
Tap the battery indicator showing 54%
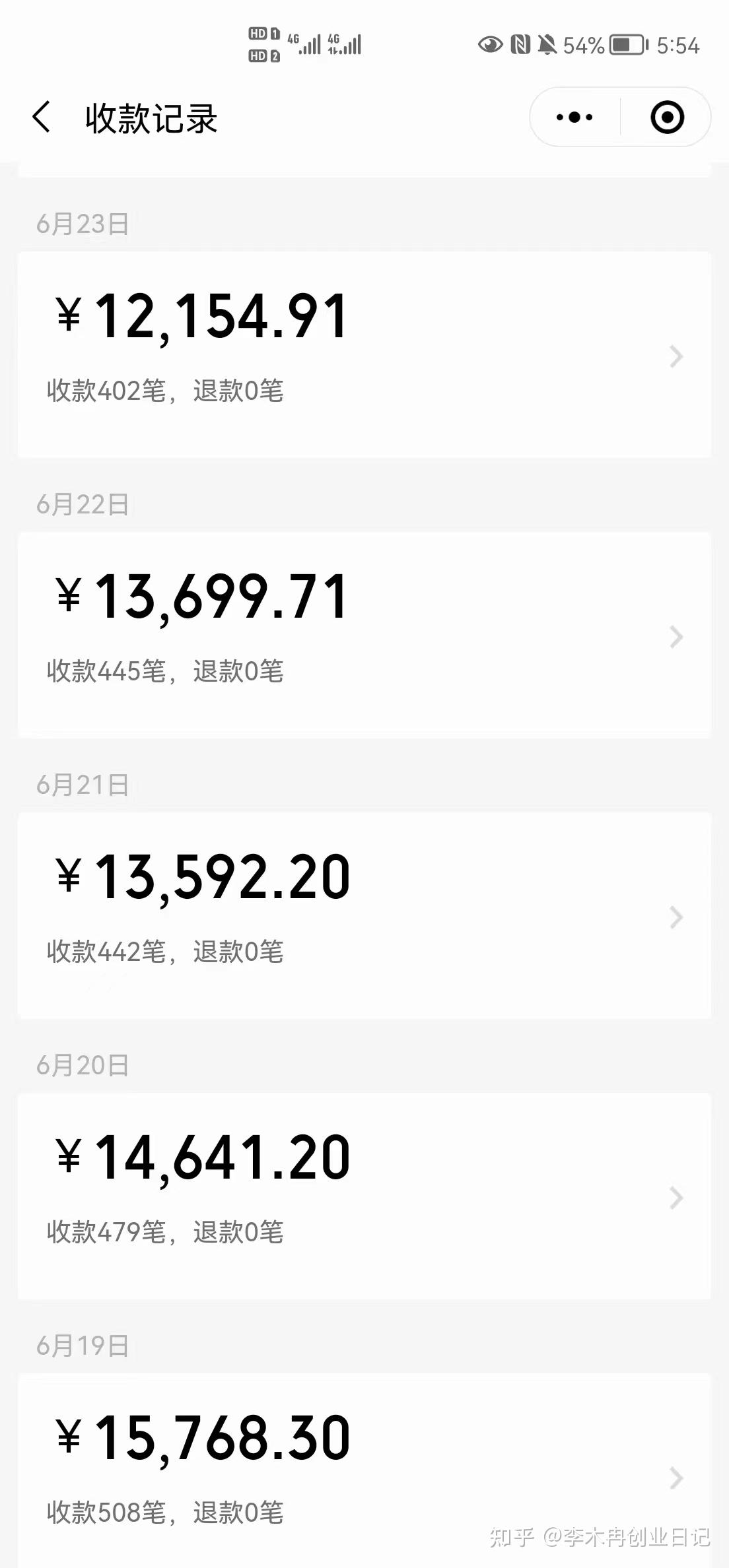(x=584, y=45)
